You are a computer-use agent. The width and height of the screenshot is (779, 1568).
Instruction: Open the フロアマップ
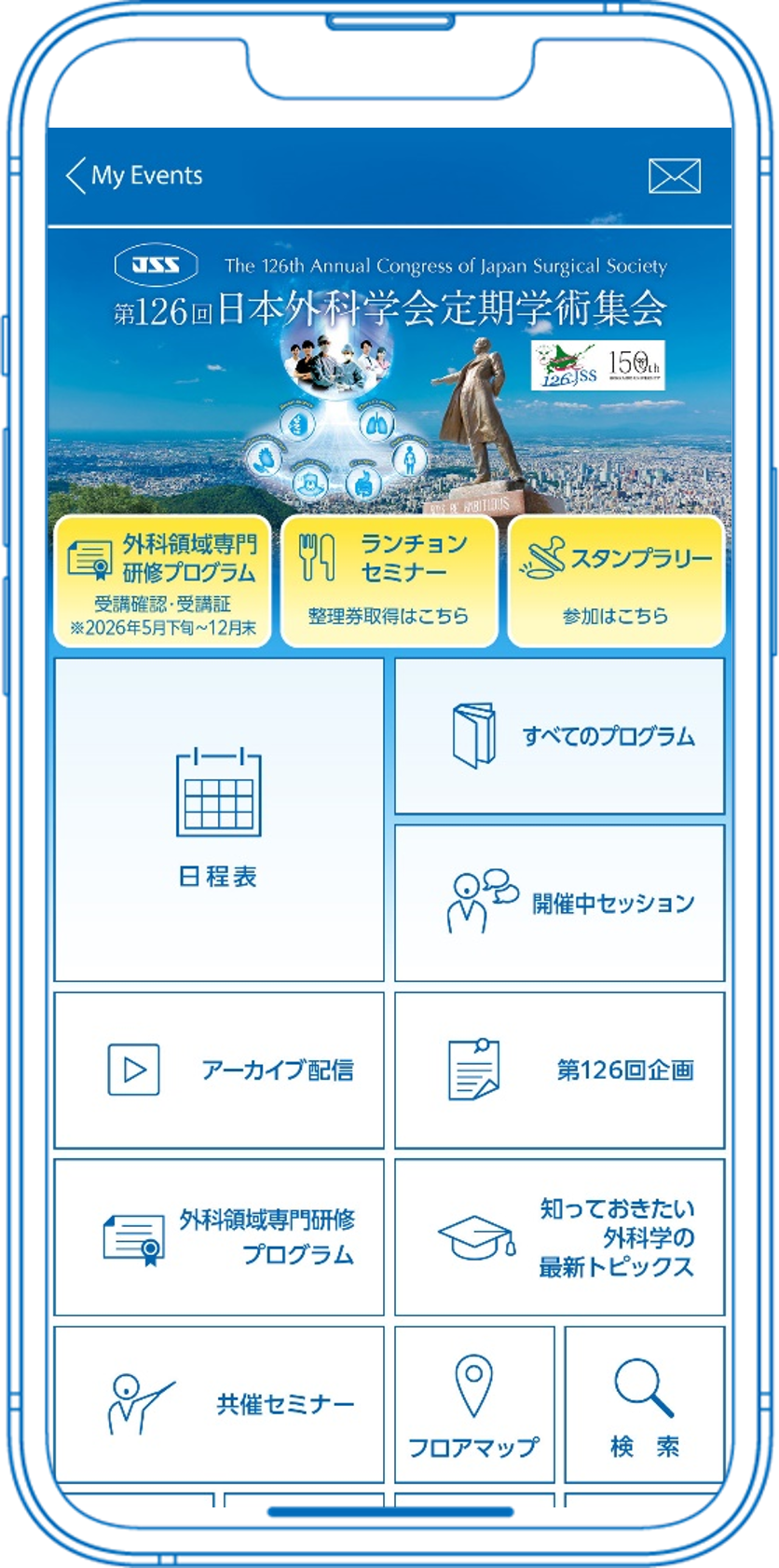[474, 1404]
